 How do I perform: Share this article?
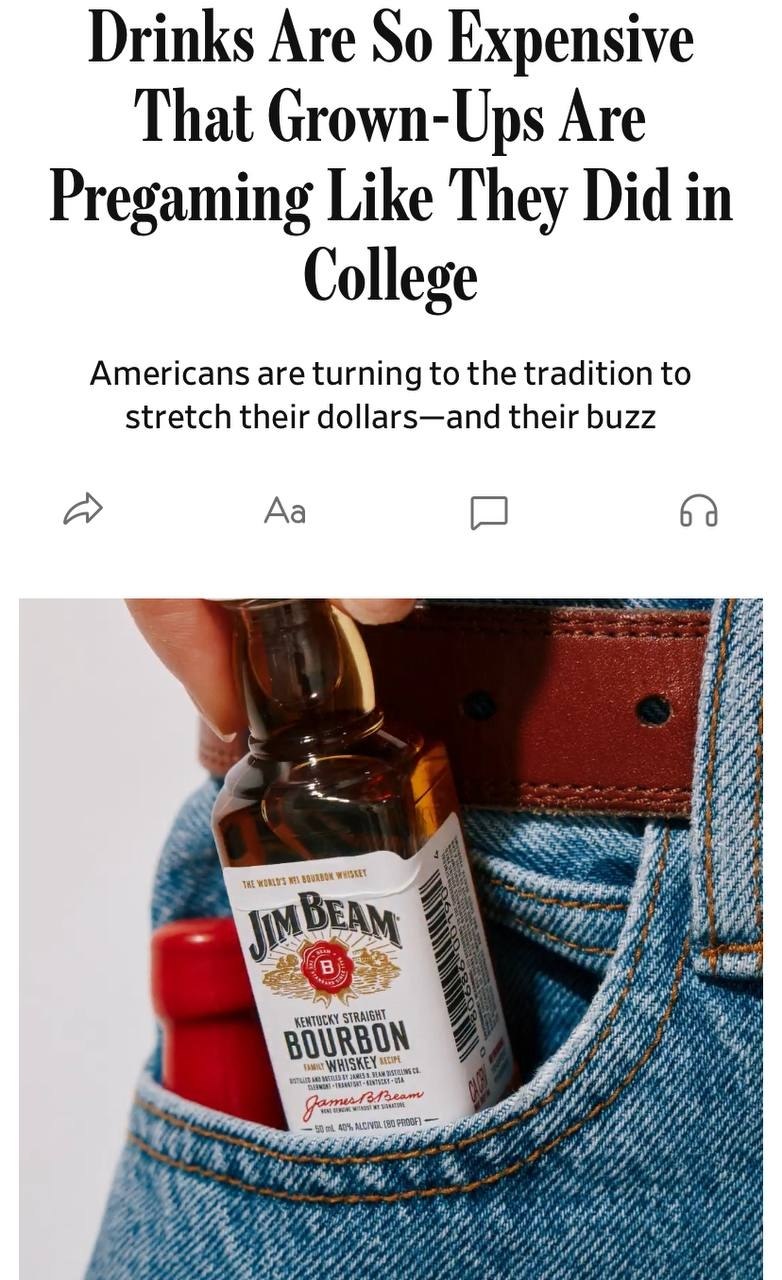coord(83,510)
